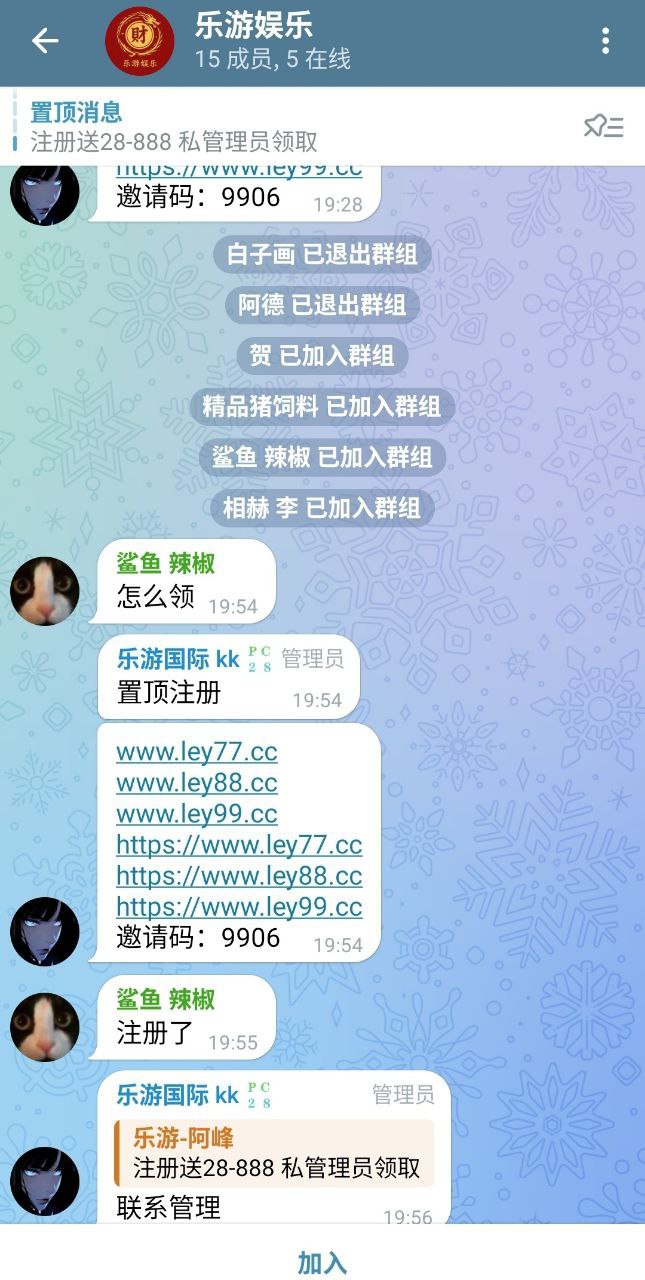Open the www.ley88.cc link without https

click(x=197, y=783)
